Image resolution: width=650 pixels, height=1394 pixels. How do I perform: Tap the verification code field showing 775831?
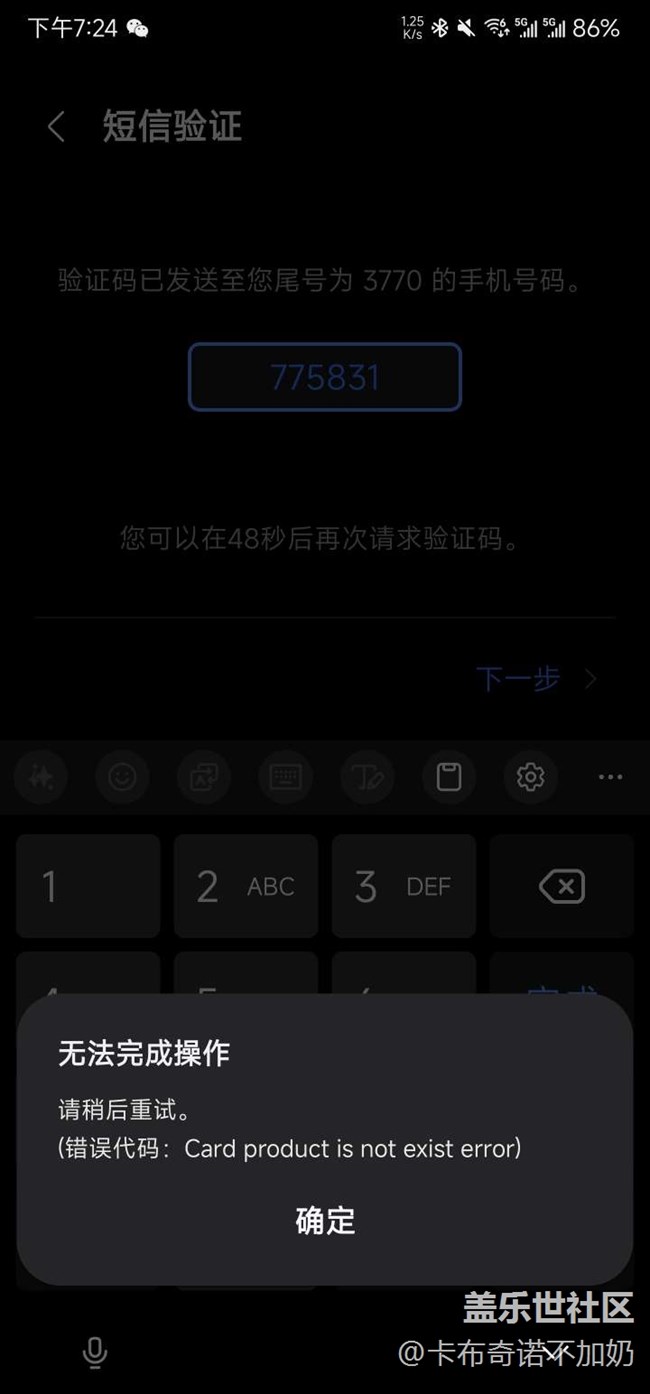point(325,377)
